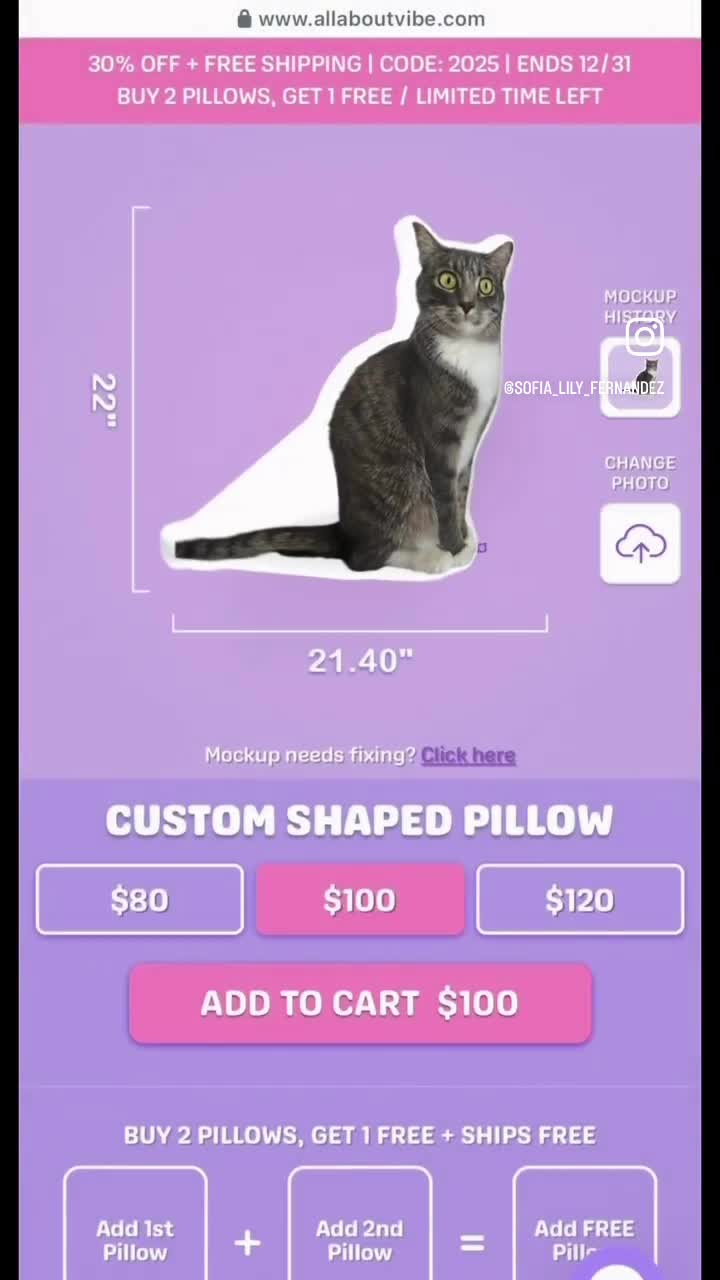720x1280 pixels.
Task: Upload a new photo via Change Photo
Action: point(640,543)
